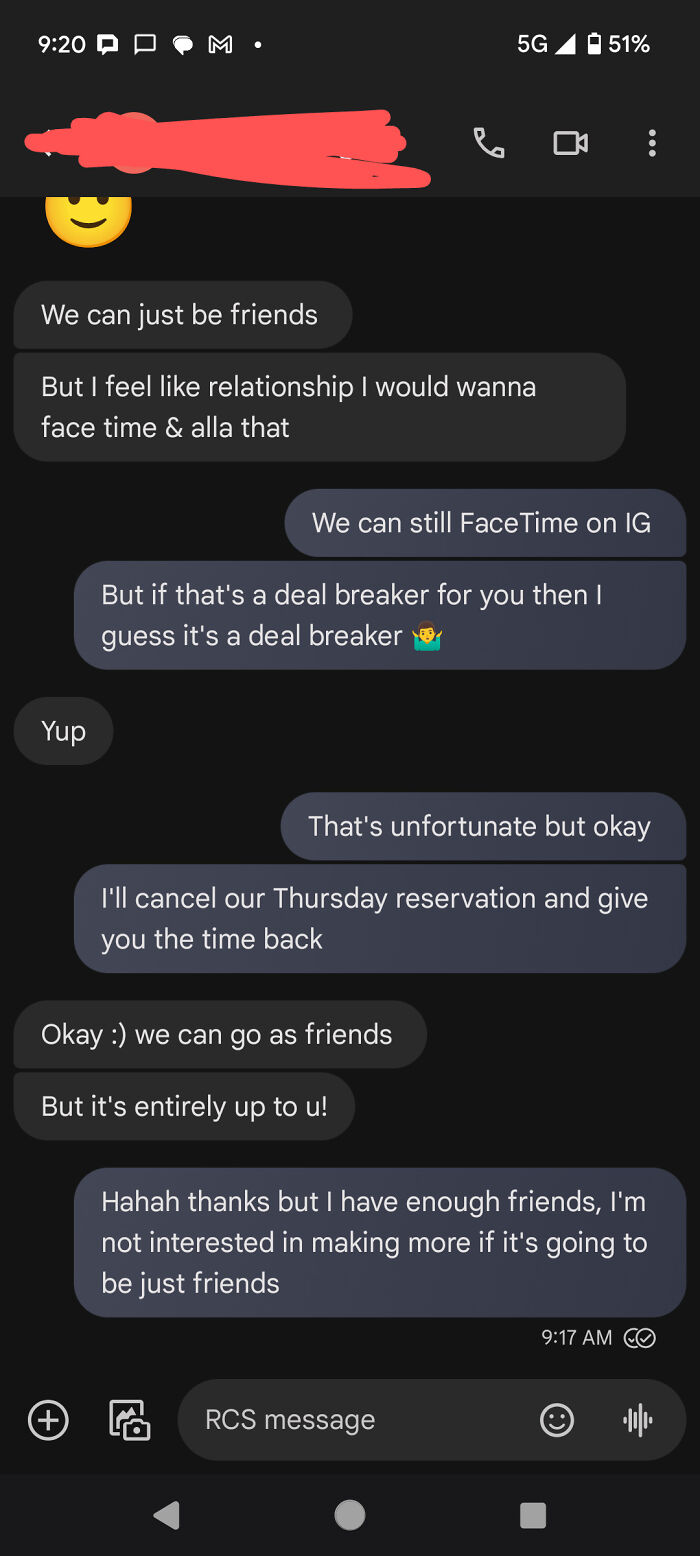700x1556 pixels.
Task: Record a voice message
Action: point(637,1419)
